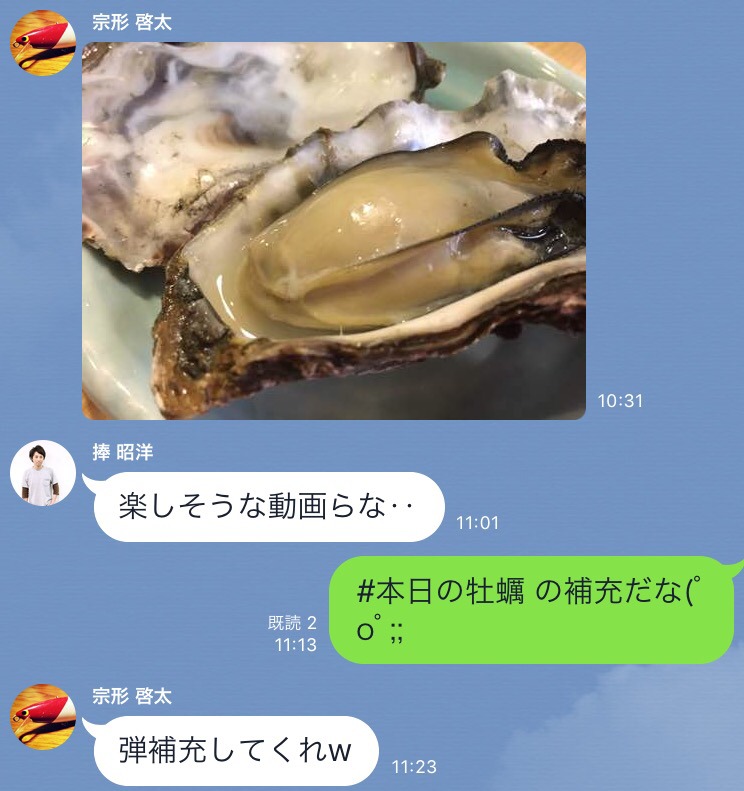Open the oyster photo sent at 10:31

333,231
